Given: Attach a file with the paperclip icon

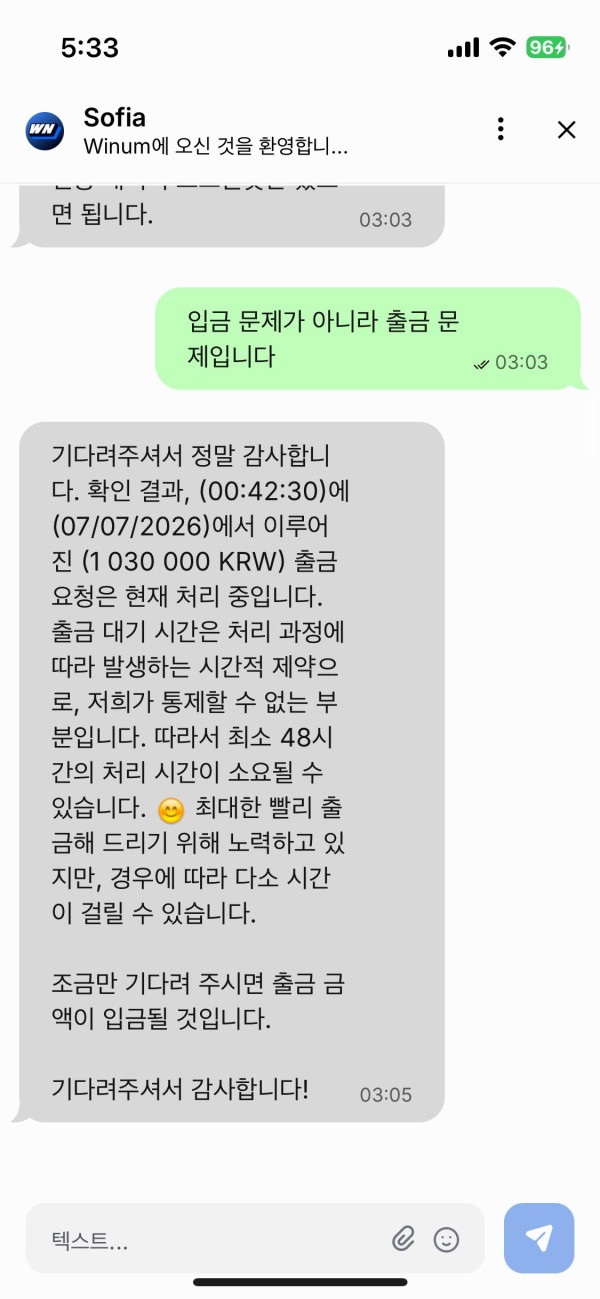Looking at the screenshot, I should [x=403, y=1239].
